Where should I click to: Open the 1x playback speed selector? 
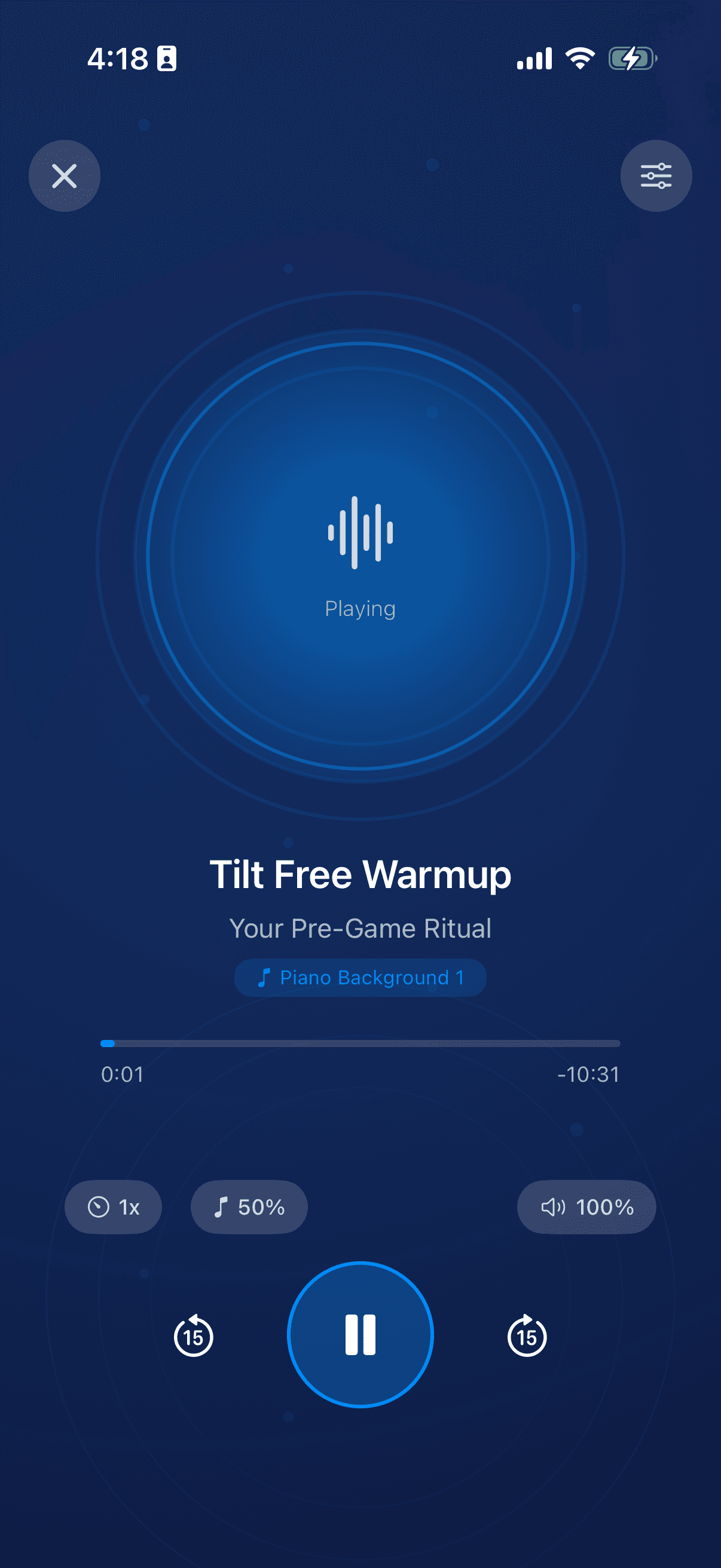(113, 1207)
